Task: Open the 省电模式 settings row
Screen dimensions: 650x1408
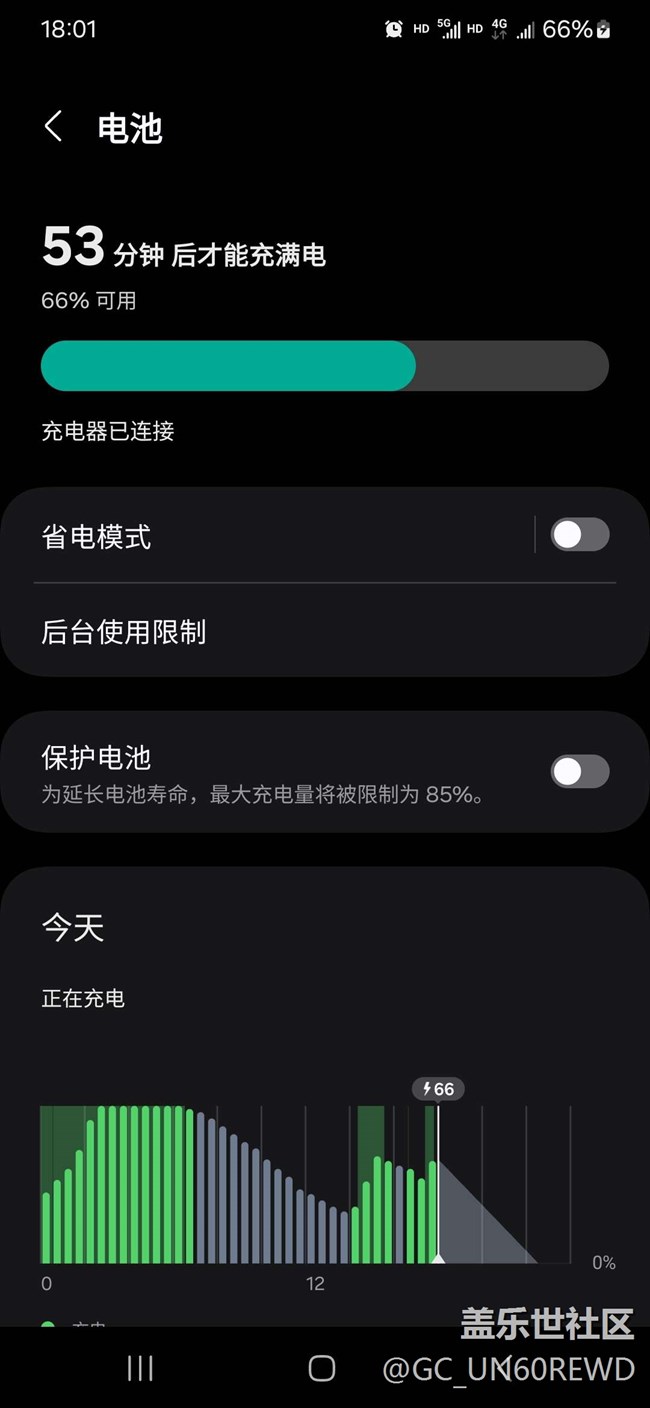Action: 268,536
